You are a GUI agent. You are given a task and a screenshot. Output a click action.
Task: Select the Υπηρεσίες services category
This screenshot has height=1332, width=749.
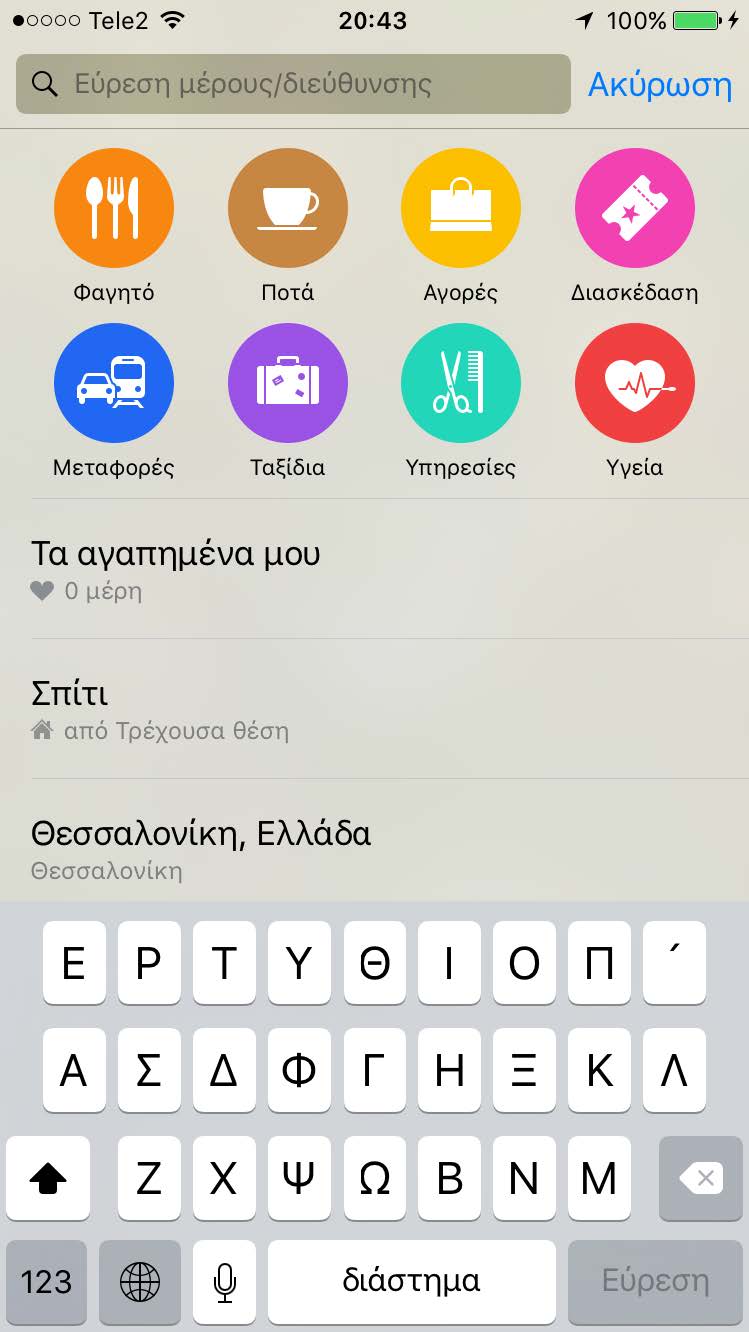coord(461,383)
